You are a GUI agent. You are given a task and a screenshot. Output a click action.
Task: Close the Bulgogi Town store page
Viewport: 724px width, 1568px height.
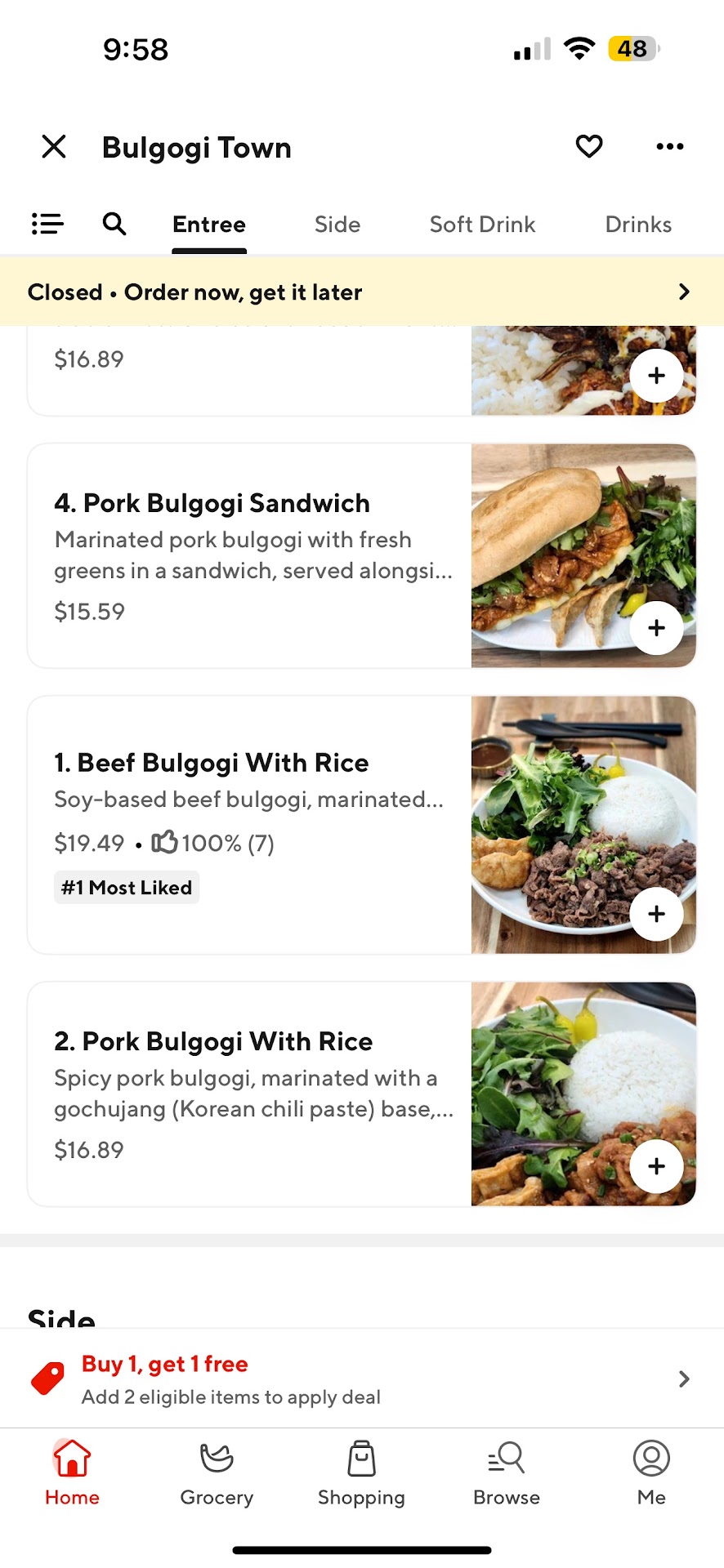[x=54, y=147]
